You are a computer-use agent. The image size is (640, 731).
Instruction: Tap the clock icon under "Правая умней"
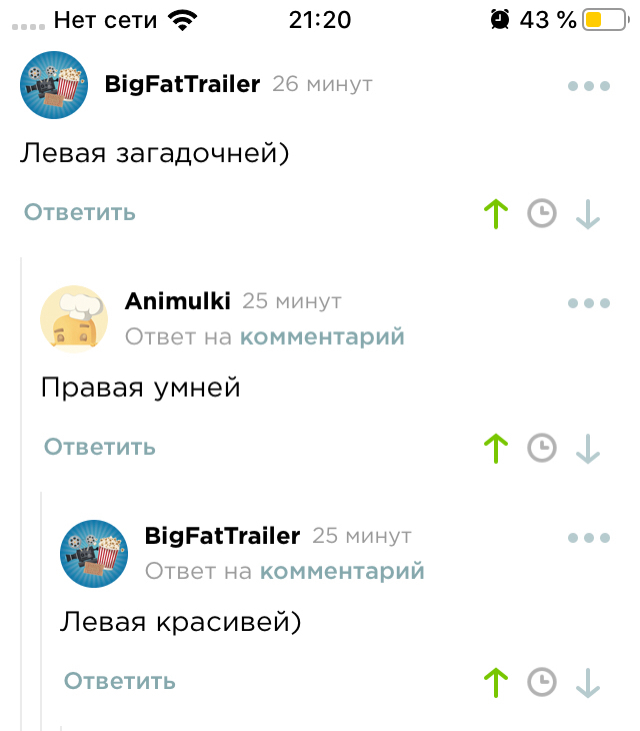click(542, 448)
